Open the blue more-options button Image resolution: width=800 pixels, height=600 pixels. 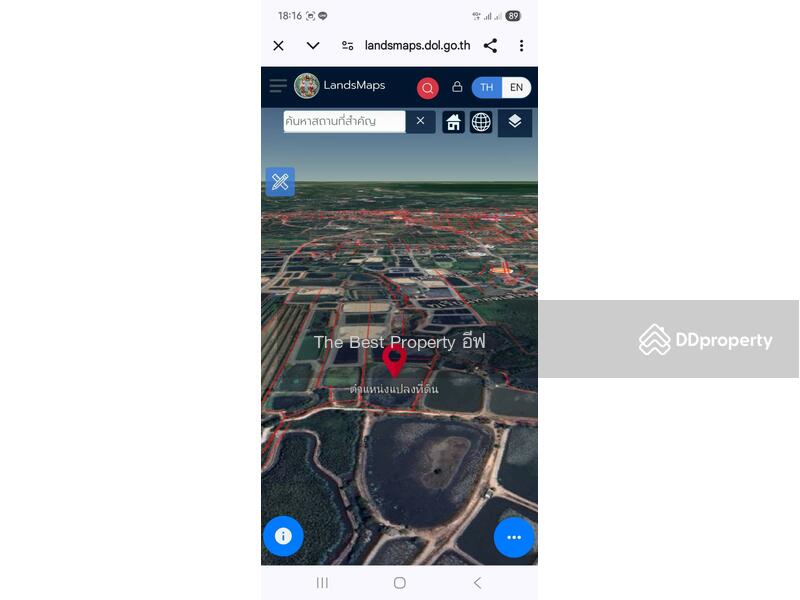[514, 537]
